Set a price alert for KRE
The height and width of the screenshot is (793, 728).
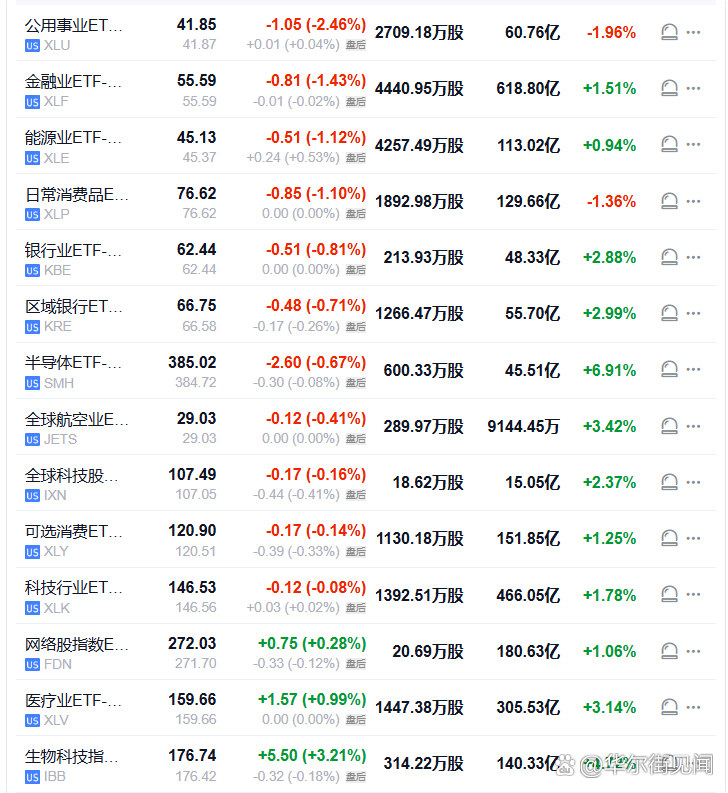[669, 314]
